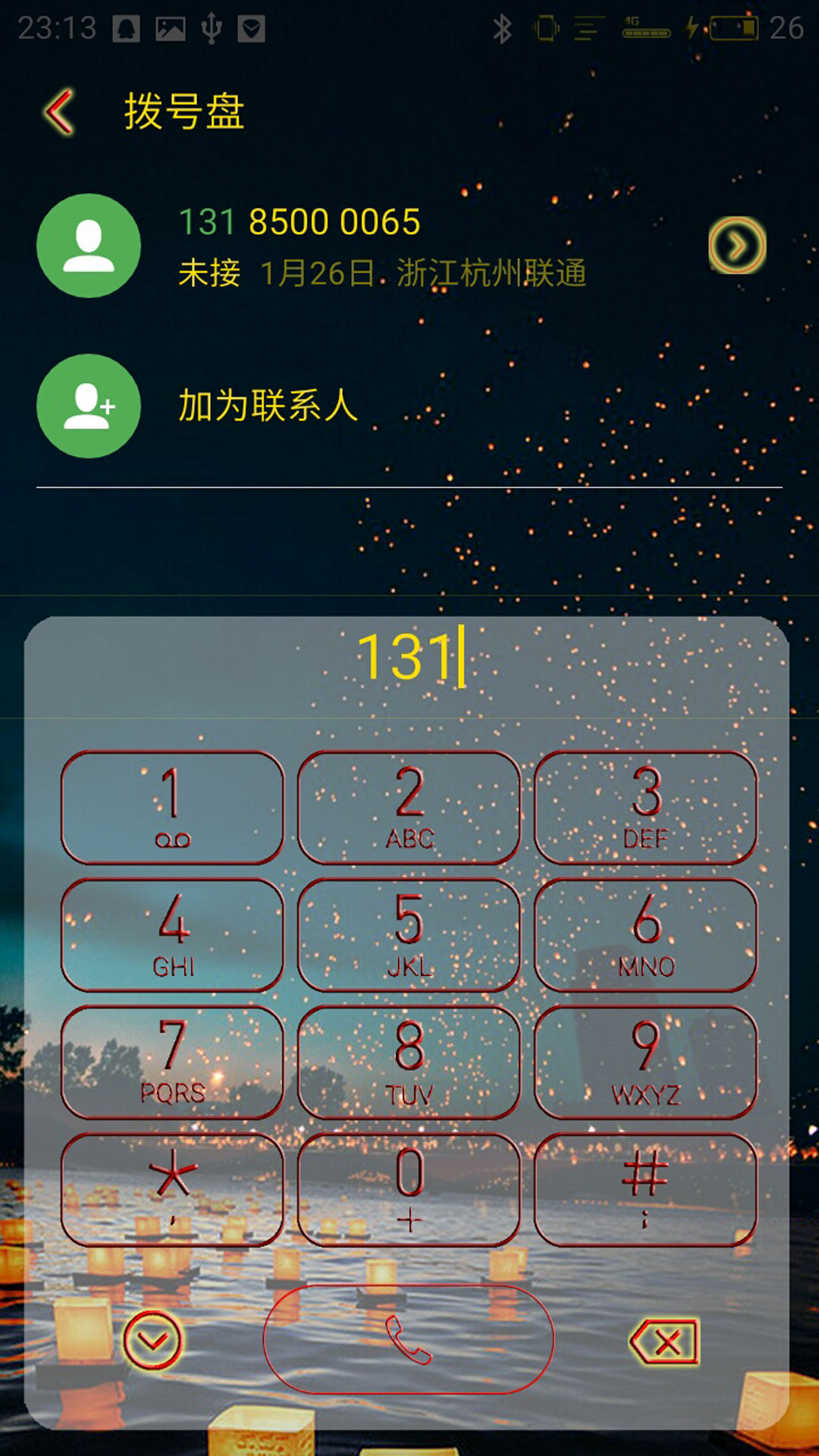Call the entered number
The width and height of the screenshot is (819, 1456).
(409, 1340)
